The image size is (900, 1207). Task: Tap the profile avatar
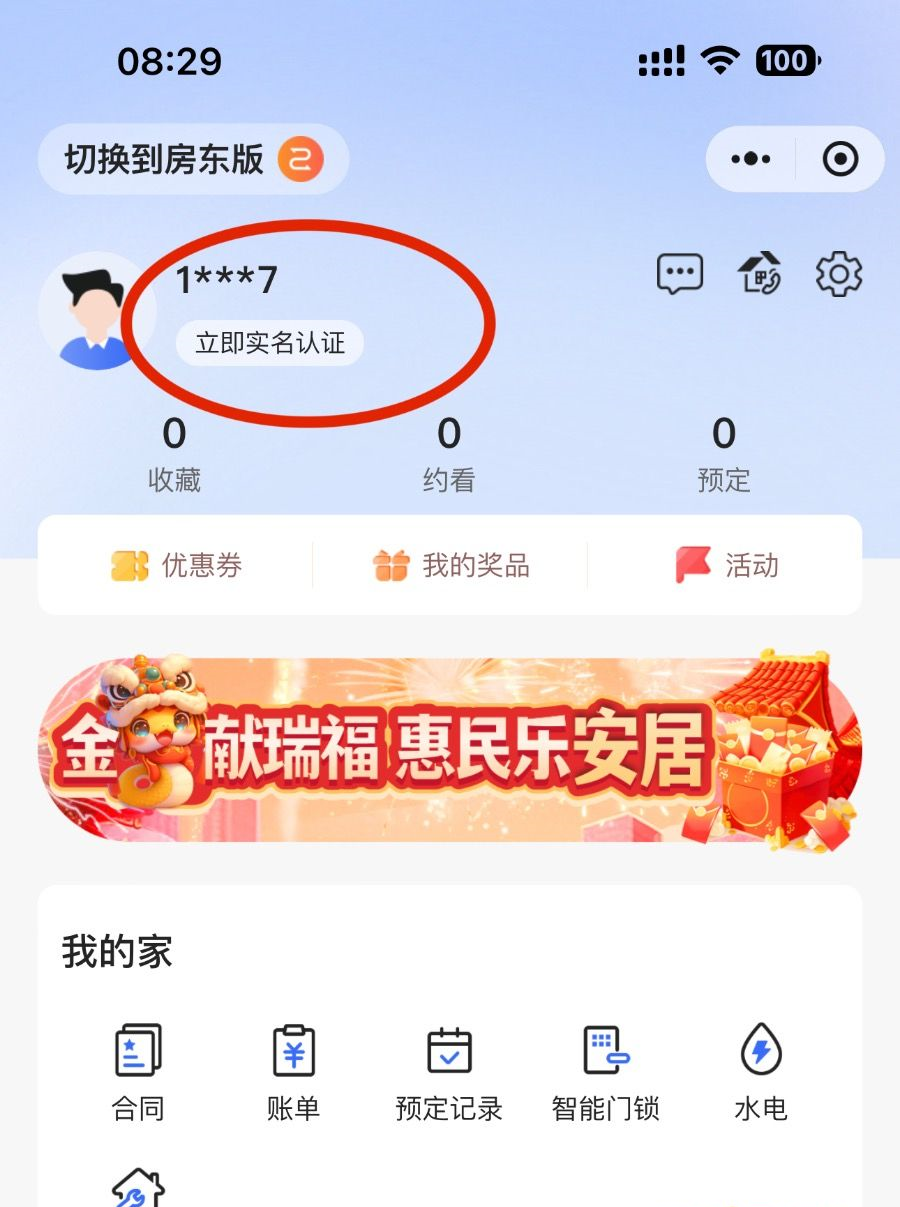point(96,312)
